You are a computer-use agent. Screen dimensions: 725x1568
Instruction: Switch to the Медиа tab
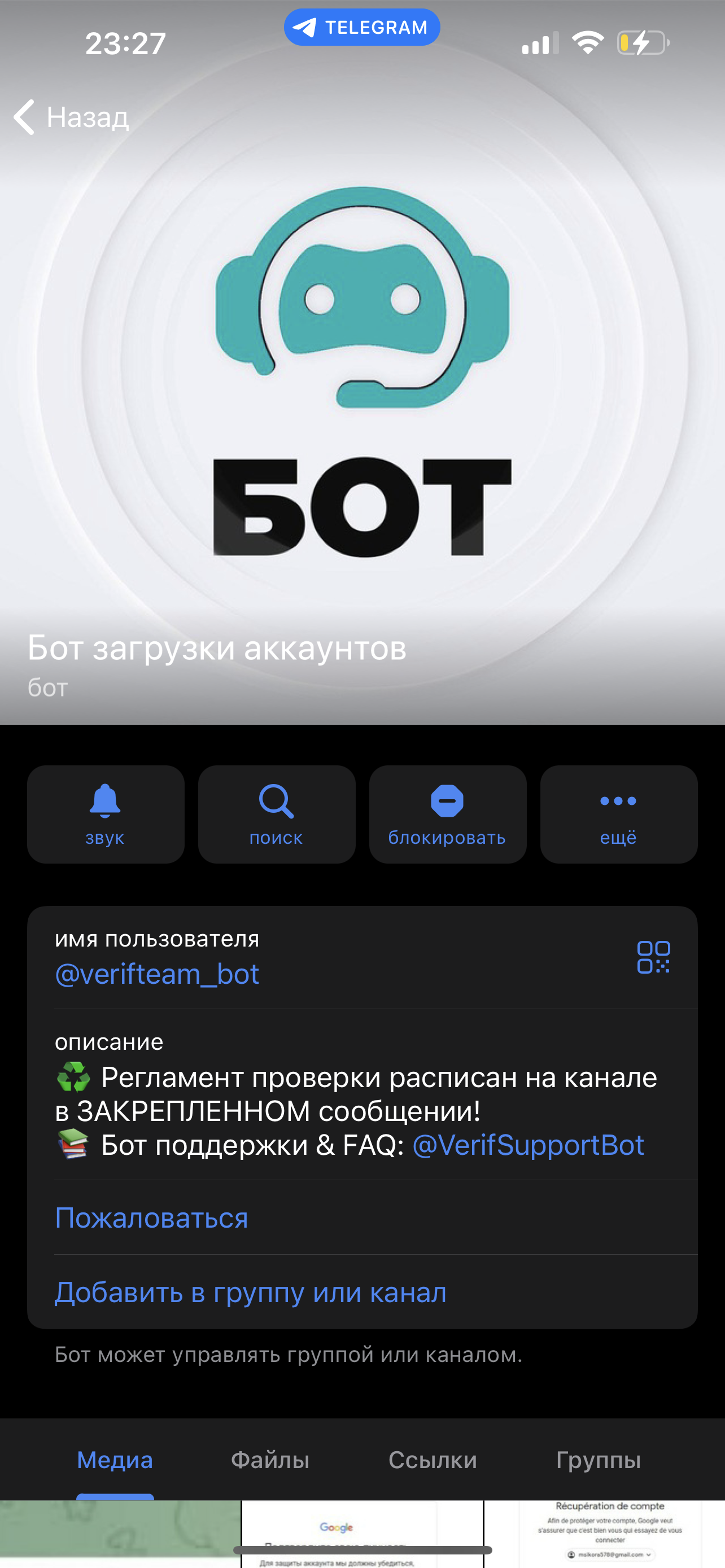[x=115, y=1460]
